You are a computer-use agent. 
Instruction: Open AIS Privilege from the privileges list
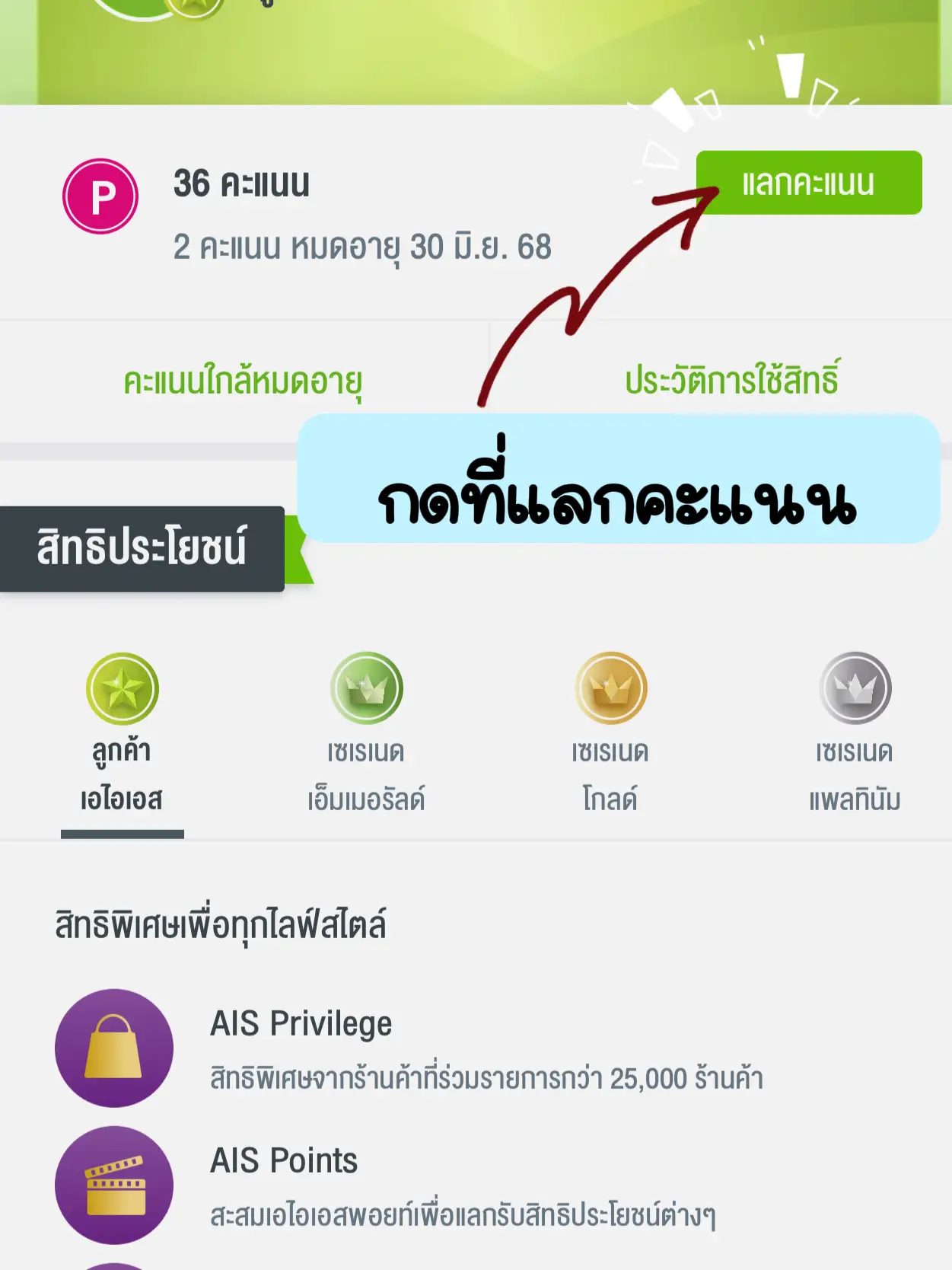(x=301, y=1024)
